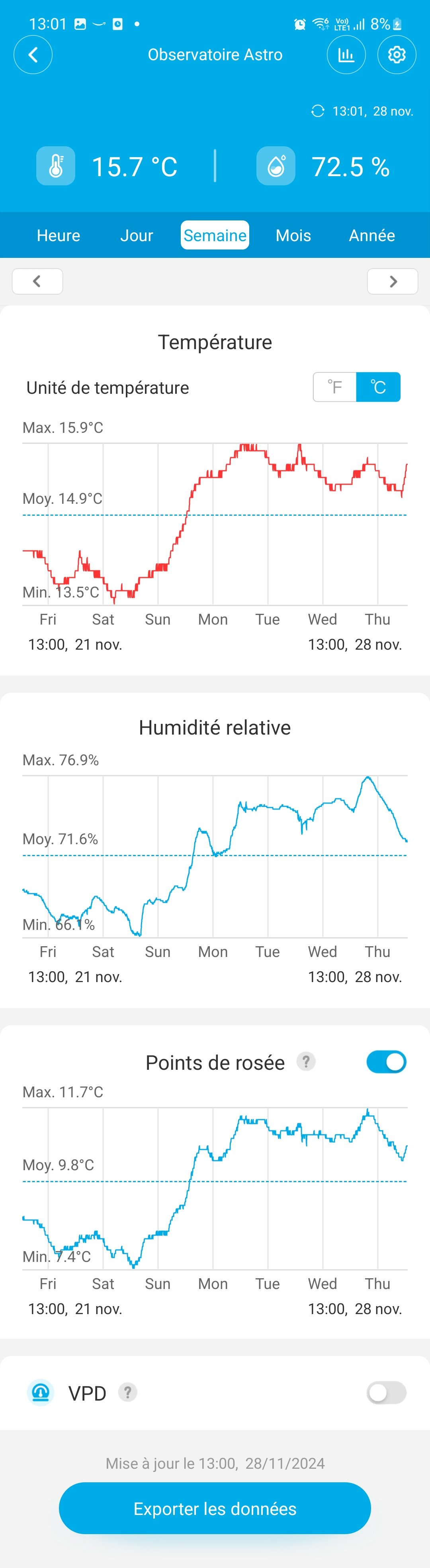
Task: Change temperature unit to °F
Action: click(x=334, y=387)
